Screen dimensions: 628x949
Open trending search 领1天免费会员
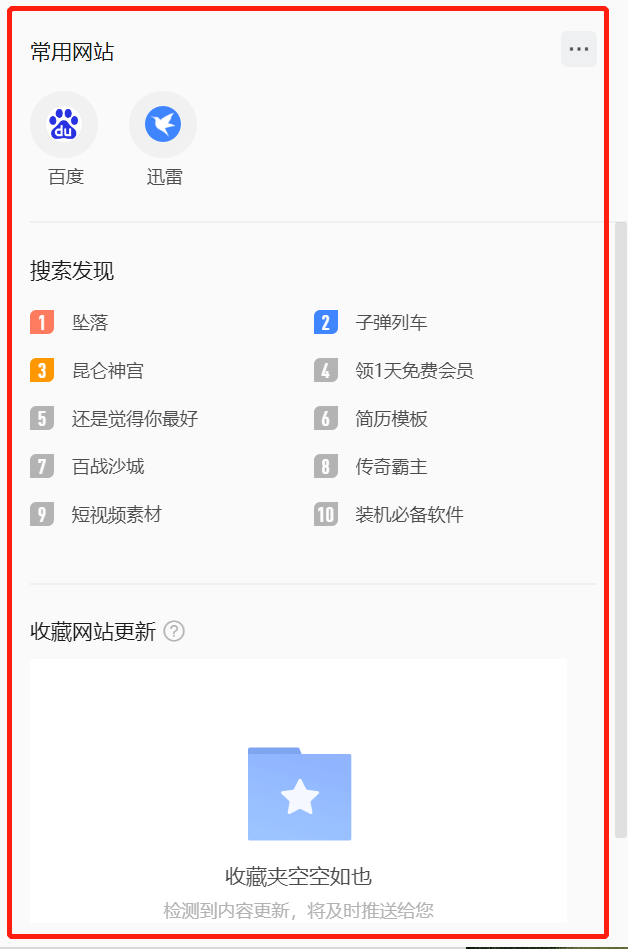pyautogui.click(x=414, y=371)
